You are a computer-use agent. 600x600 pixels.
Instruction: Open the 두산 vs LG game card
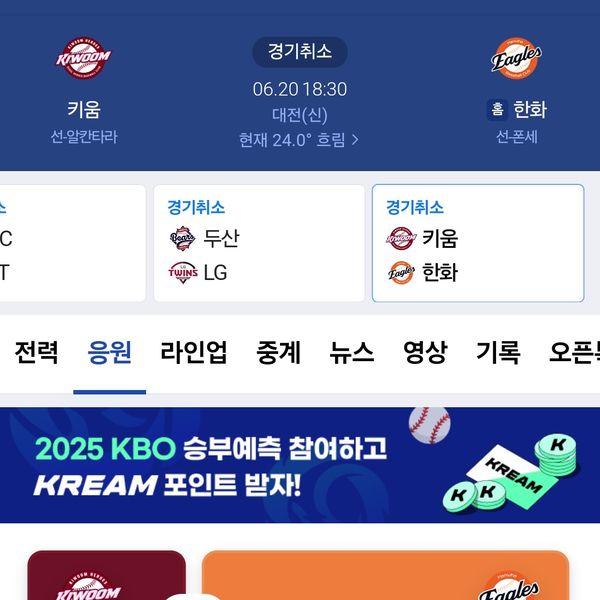point(258,243)
